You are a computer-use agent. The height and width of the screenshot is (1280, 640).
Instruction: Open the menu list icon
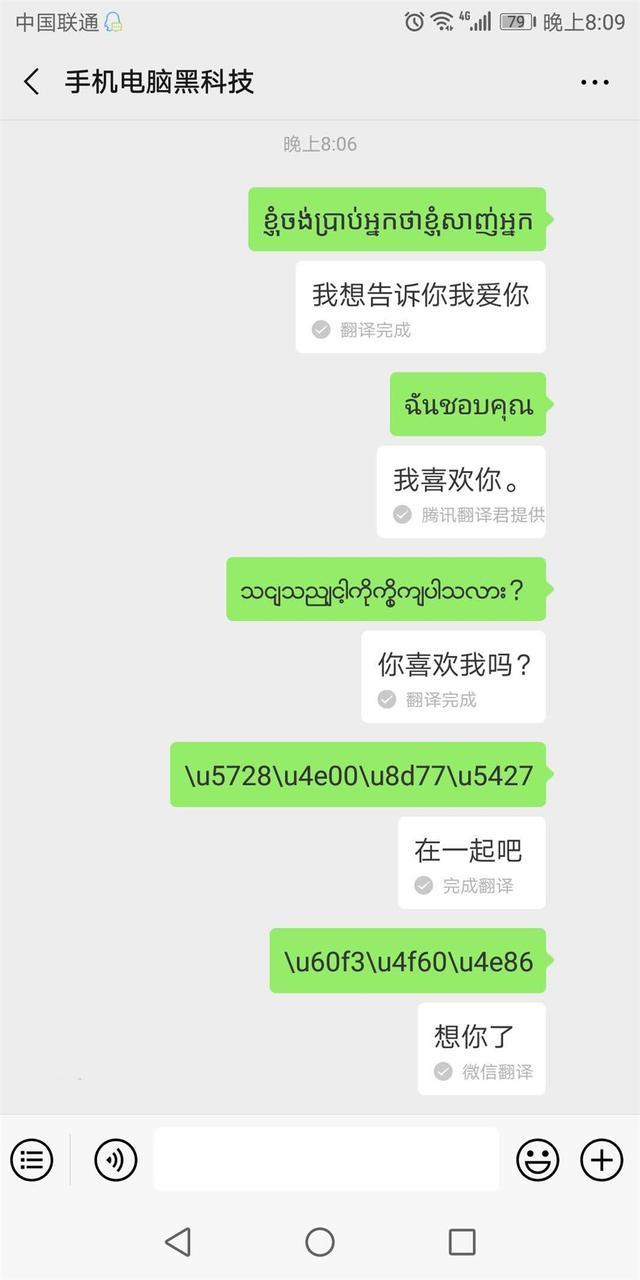[x=32, y=1160]
